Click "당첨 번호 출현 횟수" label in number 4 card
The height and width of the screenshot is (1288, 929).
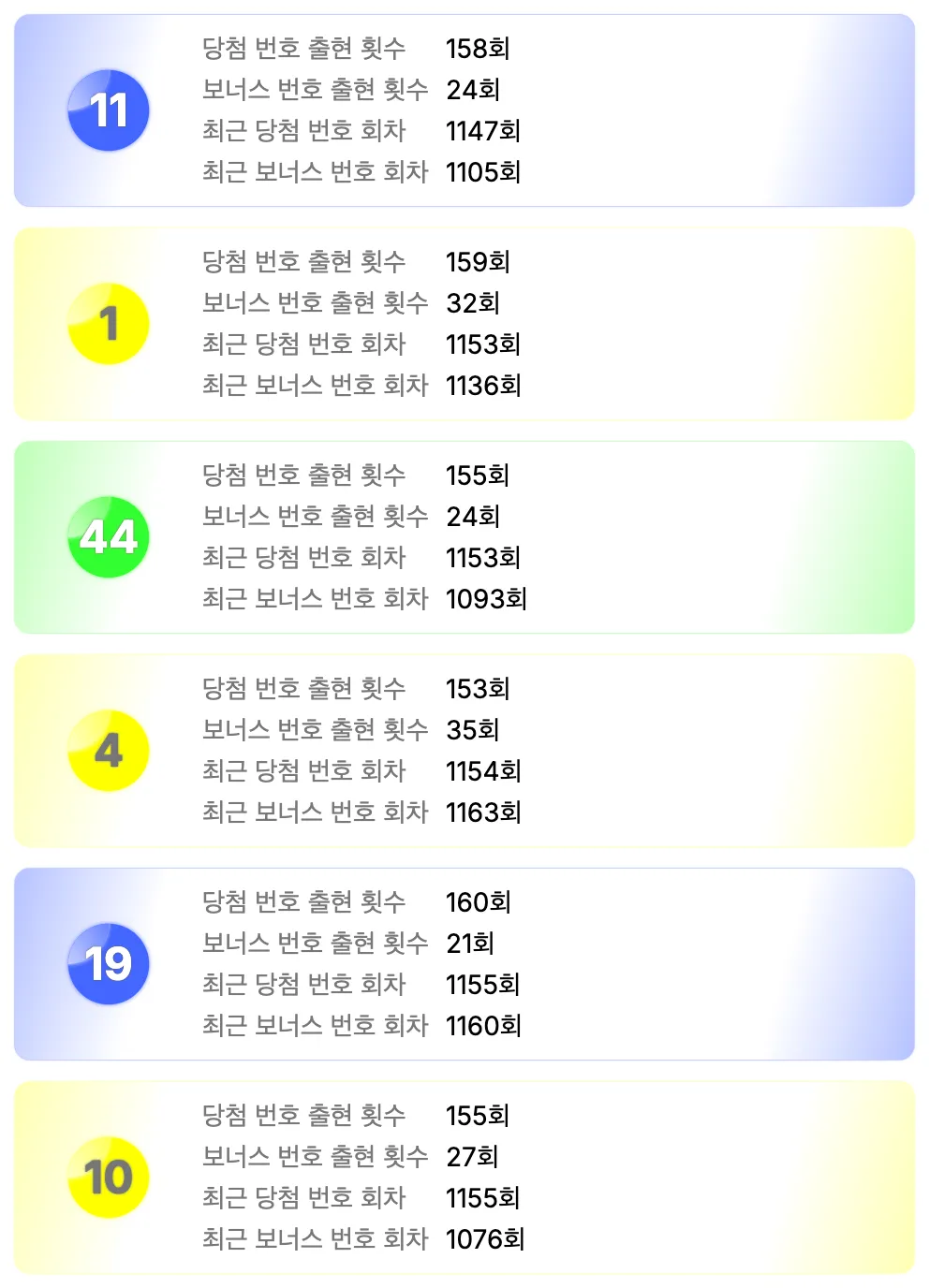tap(305, 689)
